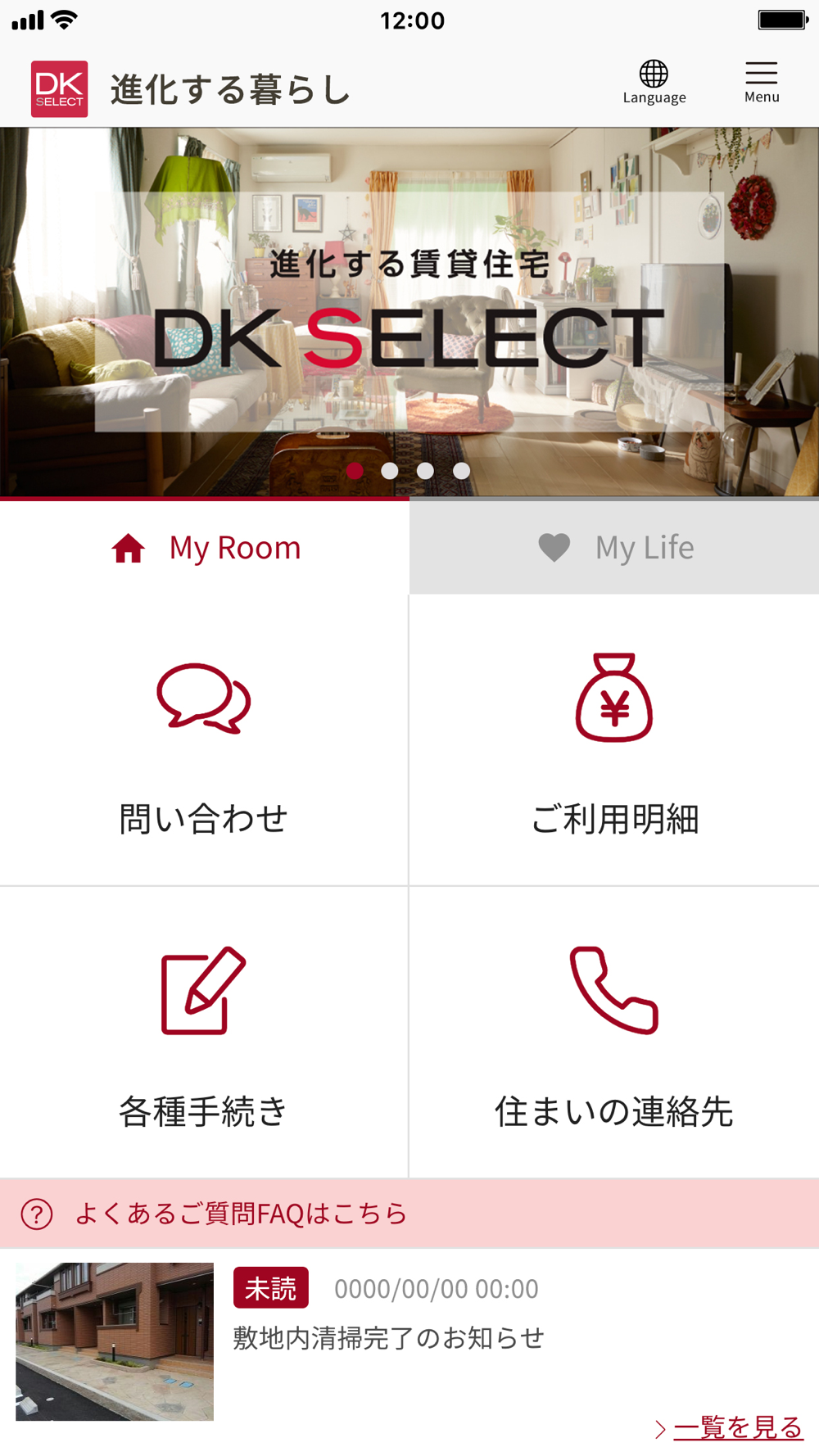Image resolution: width=819 pixels, height=1456 pixels.
Task: Open the 敷地内清掃完了のお知らせ notice
Action: click(x=388, y=1338)
